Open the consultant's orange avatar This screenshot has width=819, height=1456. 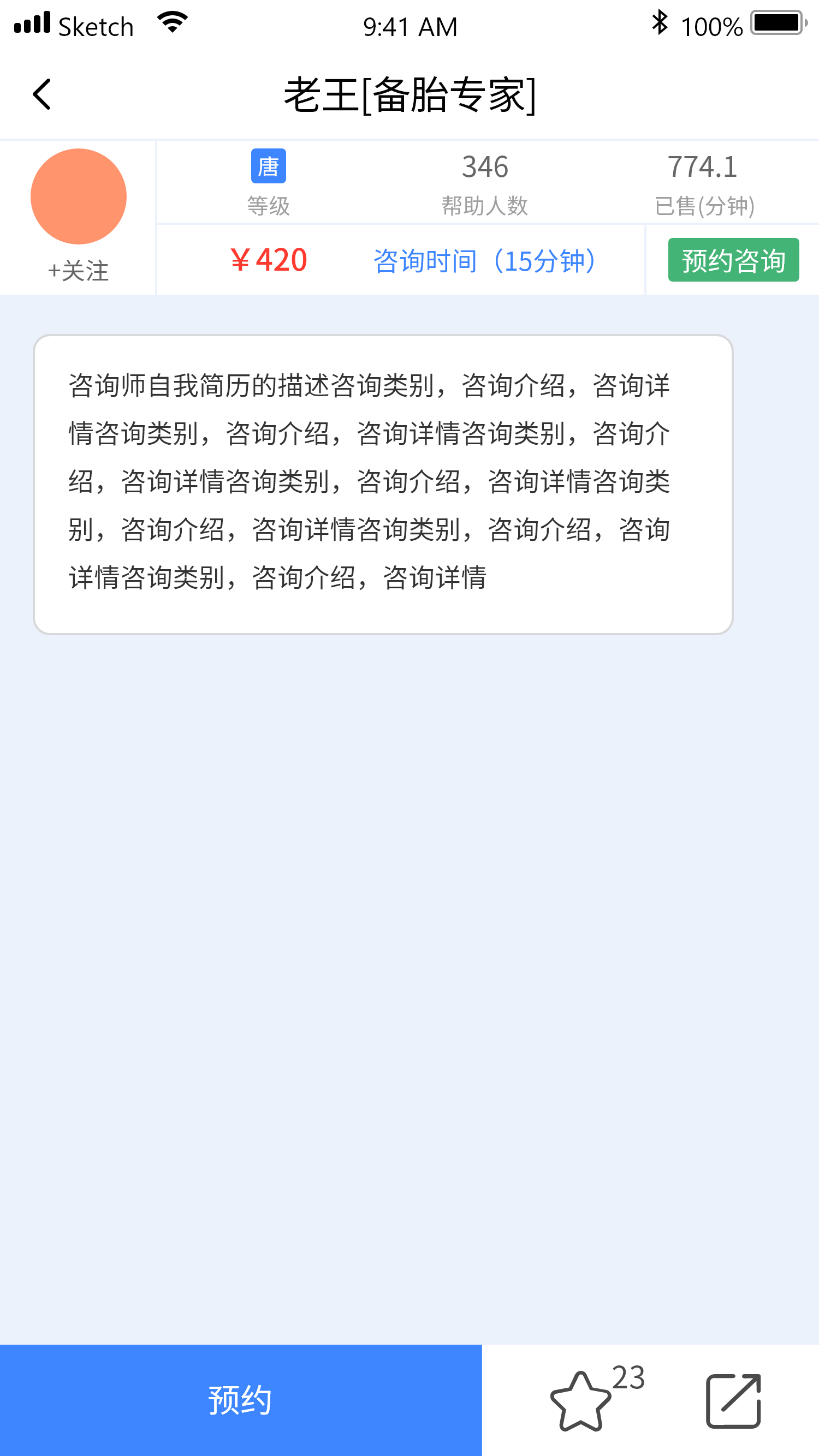point(79,196)
